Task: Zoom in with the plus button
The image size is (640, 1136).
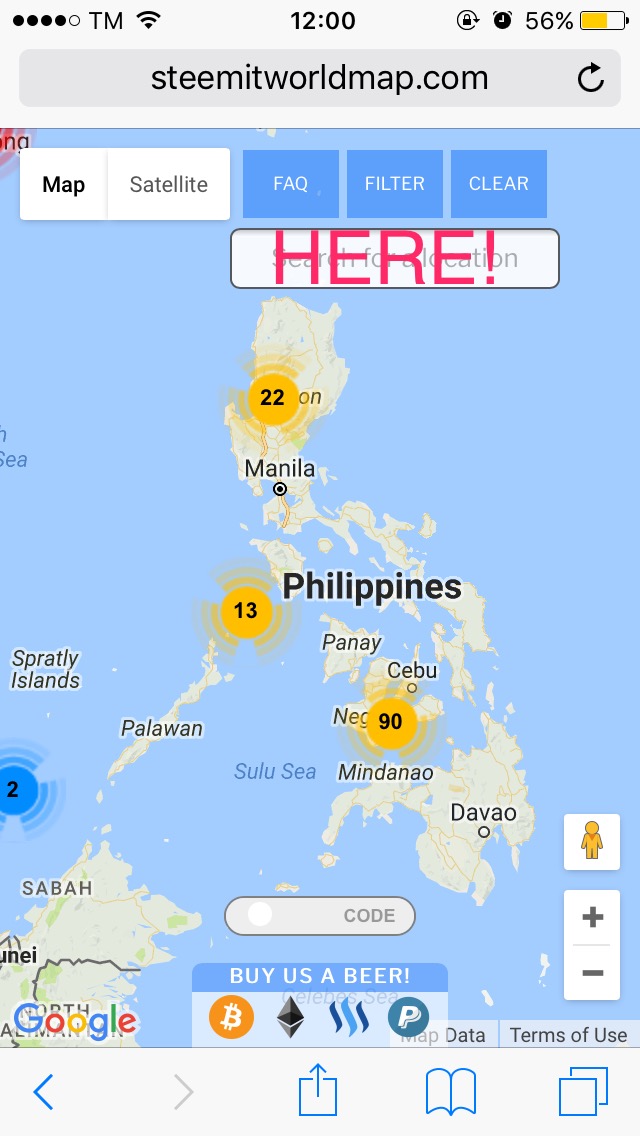Action: point(592,917)
